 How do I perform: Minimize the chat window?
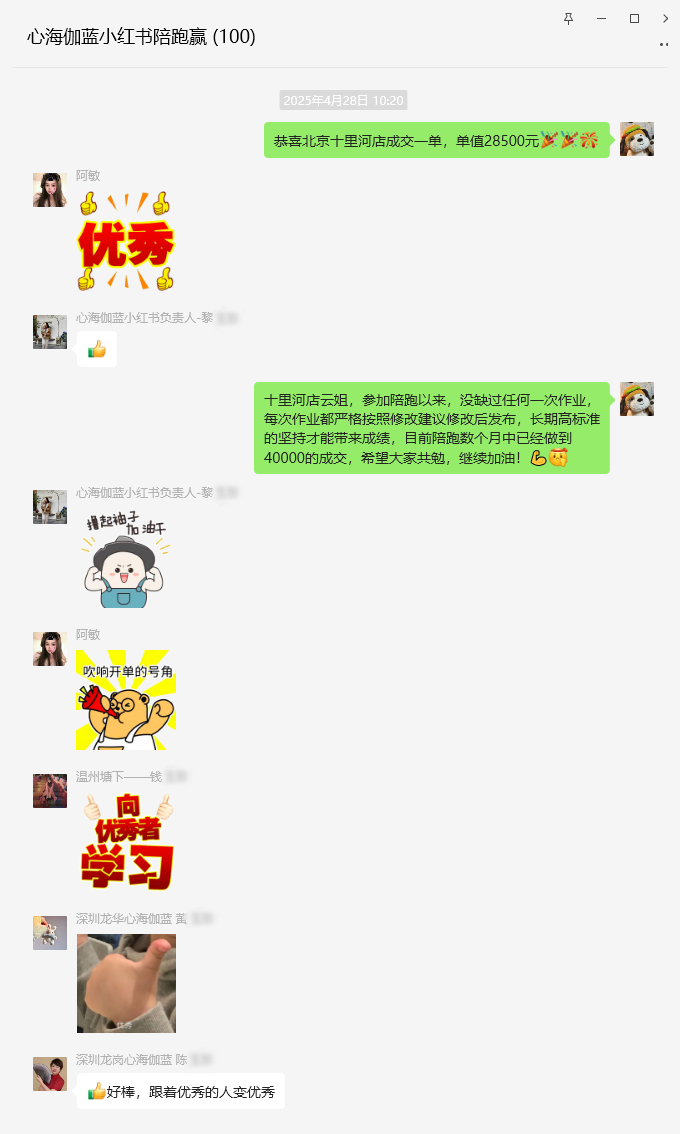click(x=601, y=18)
